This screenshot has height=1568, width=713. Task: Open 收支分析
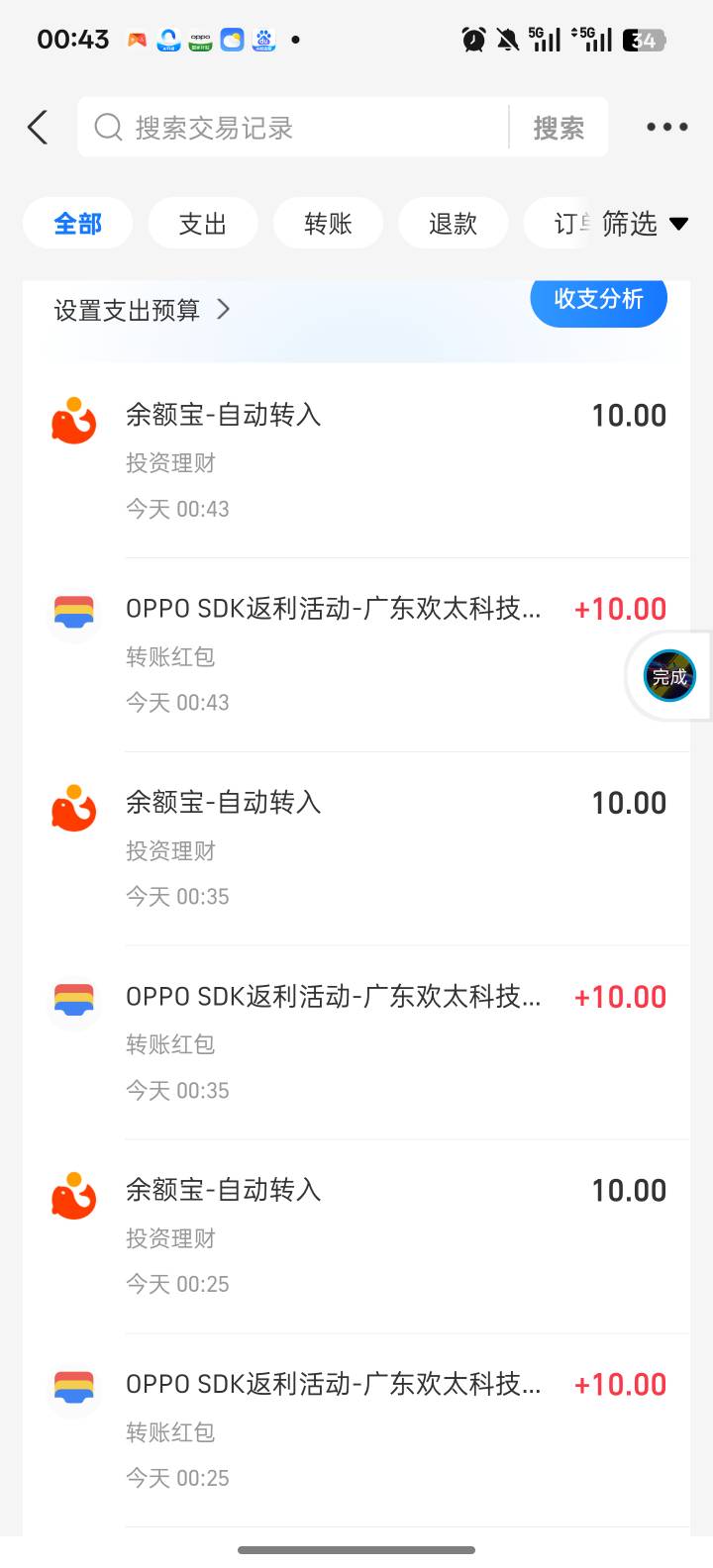599,300
